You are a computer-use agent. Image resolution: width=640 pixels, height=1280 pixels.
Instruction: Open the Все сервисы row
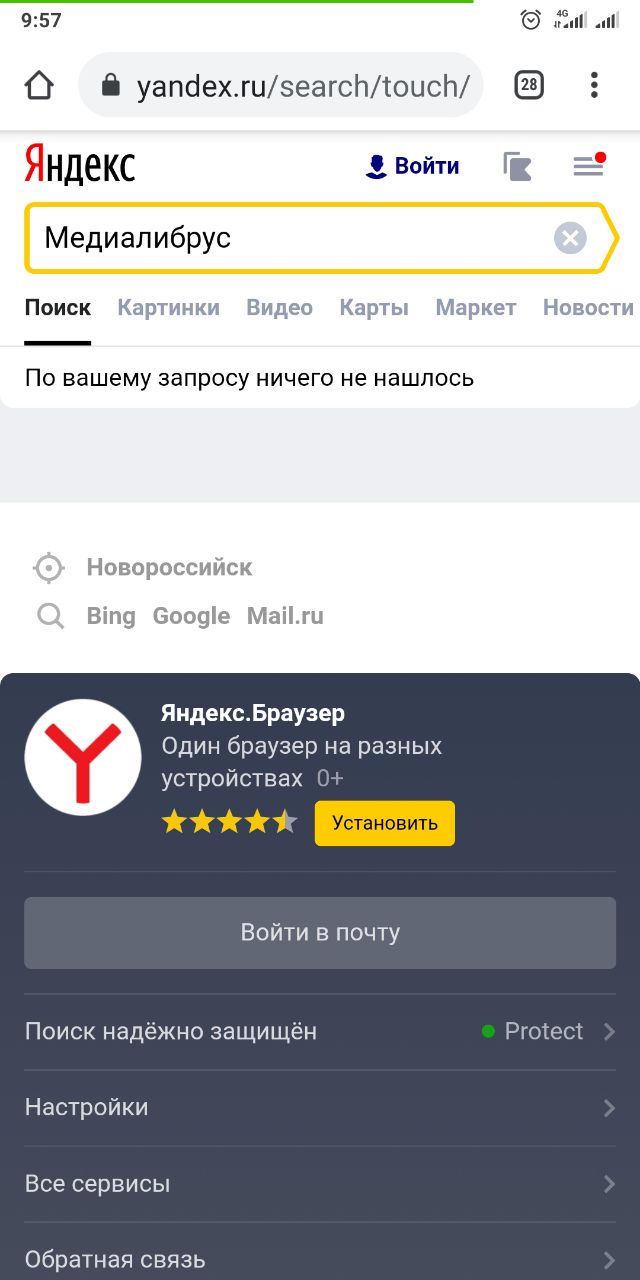(x=320, y=1184)
